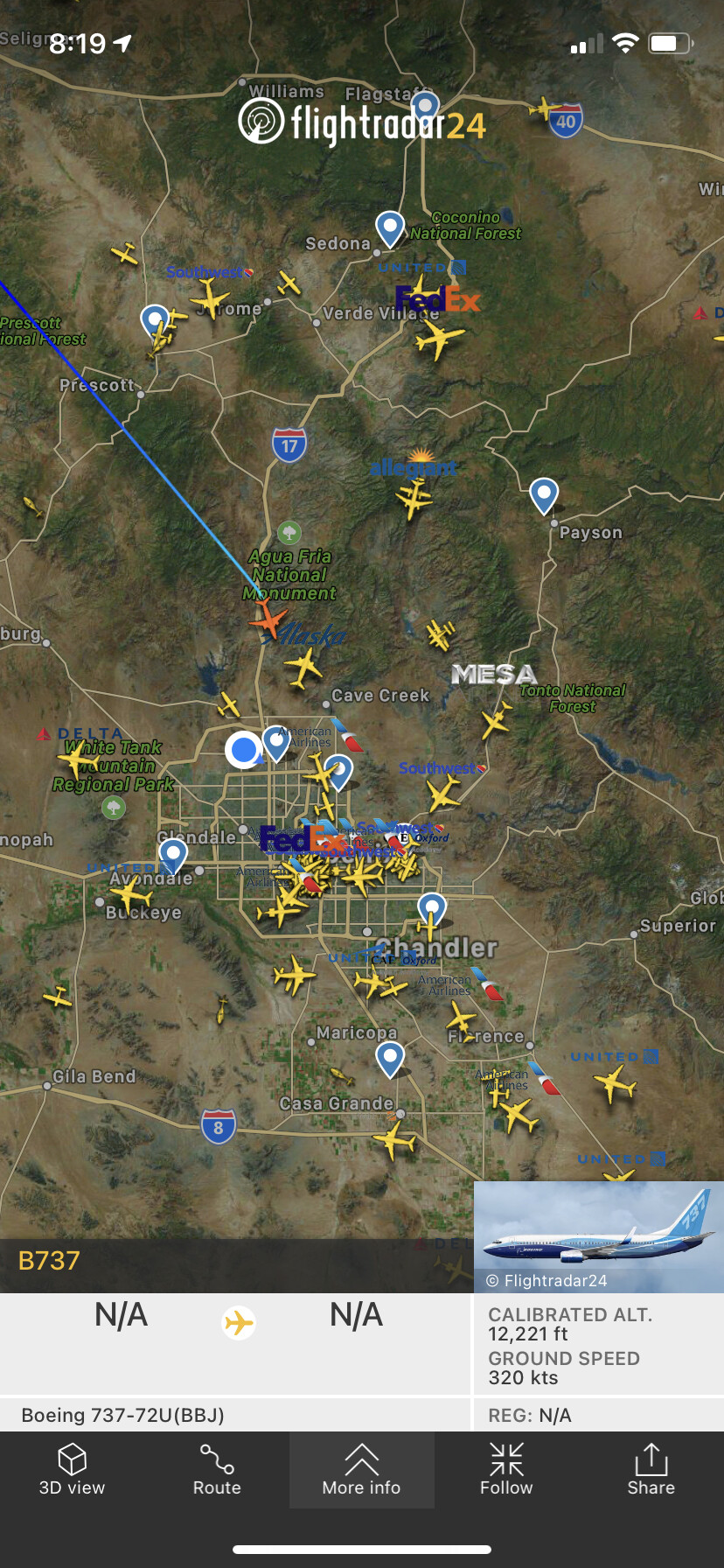Image resolution: width=724 pixels, height=1568 pixels.
Task: Share this flight
Action: 651,1470
